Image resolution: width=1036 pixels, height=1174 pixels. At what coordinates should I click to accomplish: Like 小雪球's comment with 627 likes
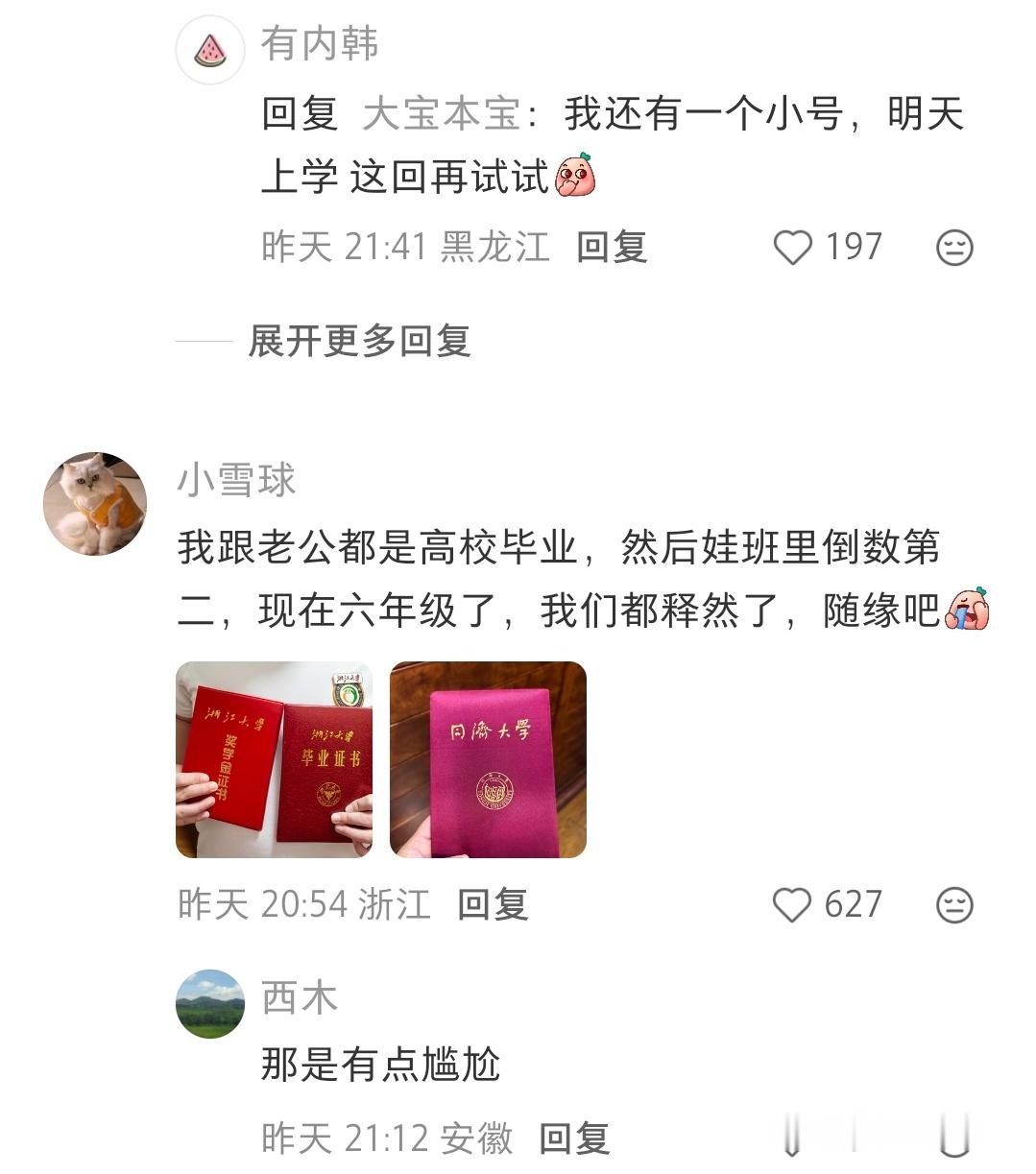792,904
